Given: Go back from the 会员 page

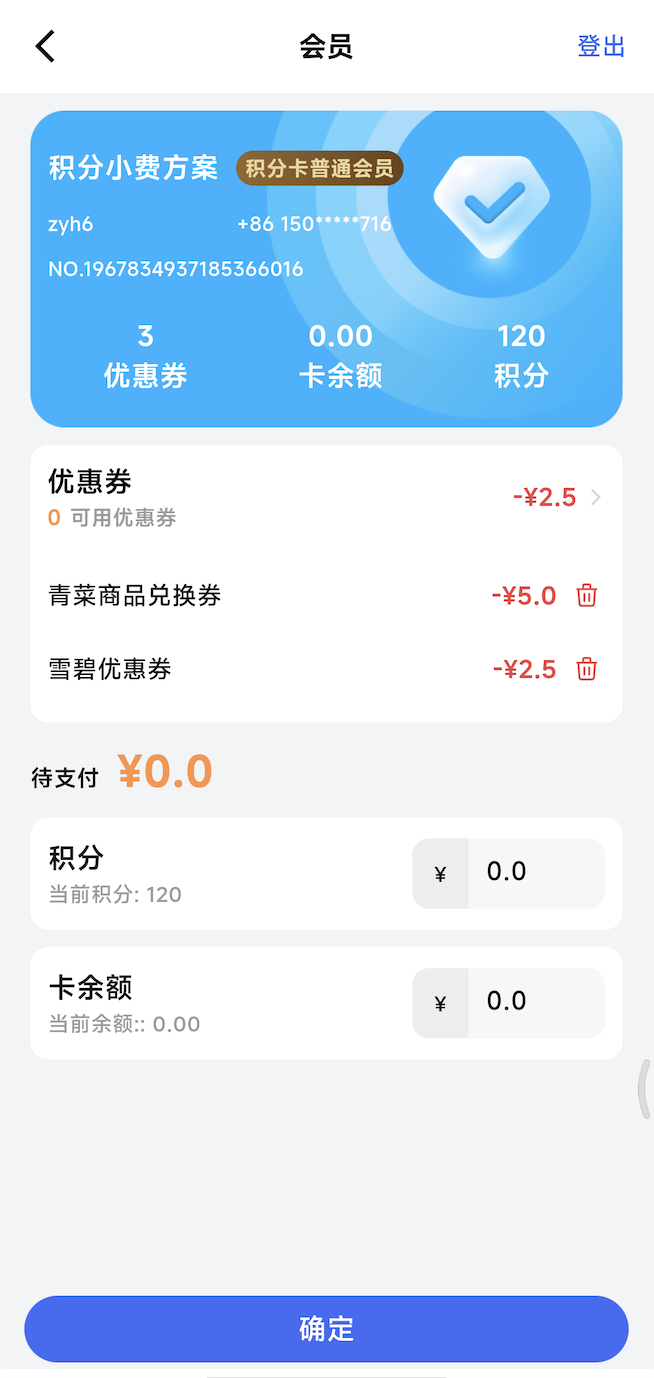Looking at the screenshot, I should (x=45, y=46).
